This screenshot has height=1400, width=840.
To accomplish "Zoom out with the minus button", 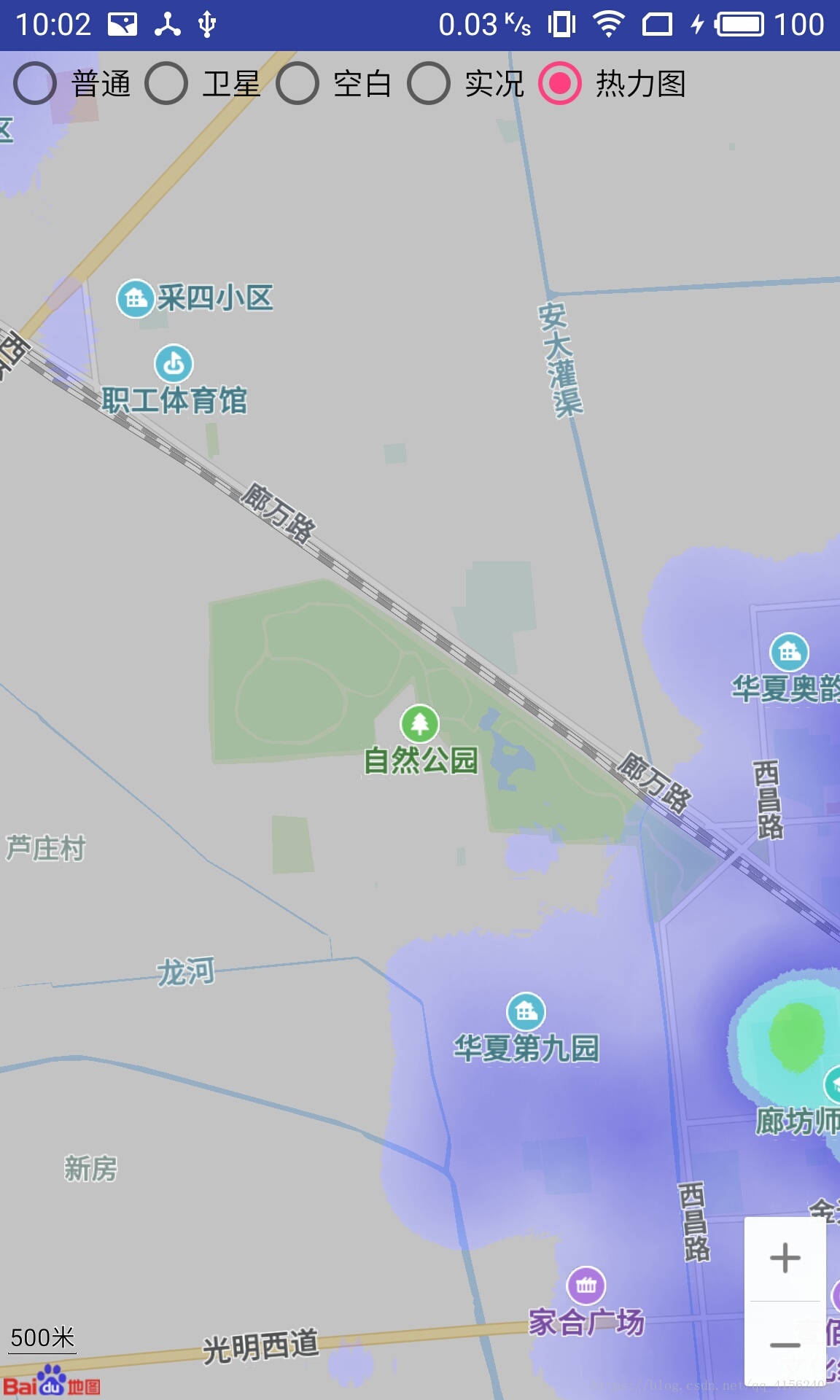I will (x=785, y=1345).
